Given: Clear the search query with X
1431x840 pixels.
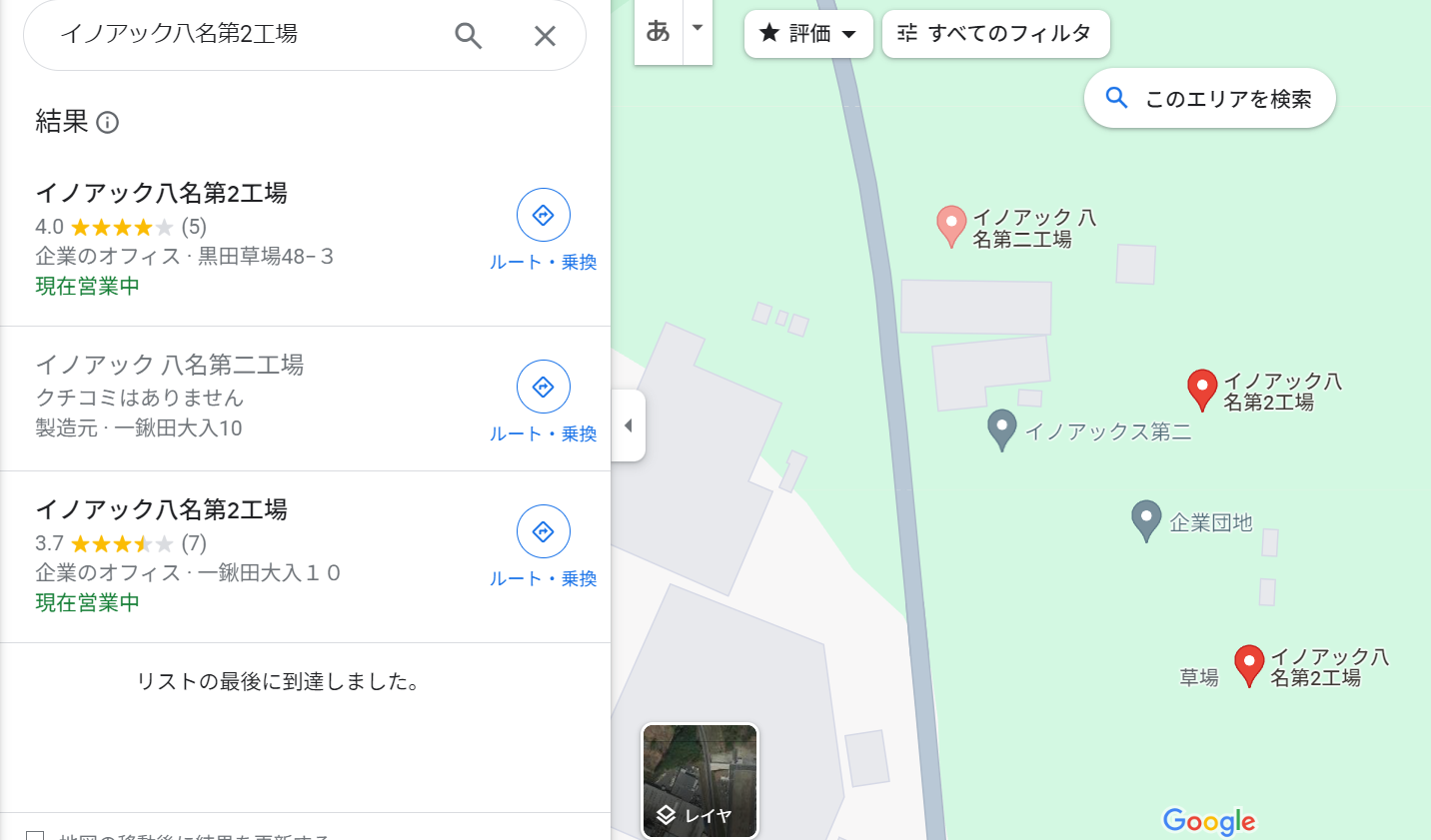Looking at the screenshot, I should [x=545, y=36].
